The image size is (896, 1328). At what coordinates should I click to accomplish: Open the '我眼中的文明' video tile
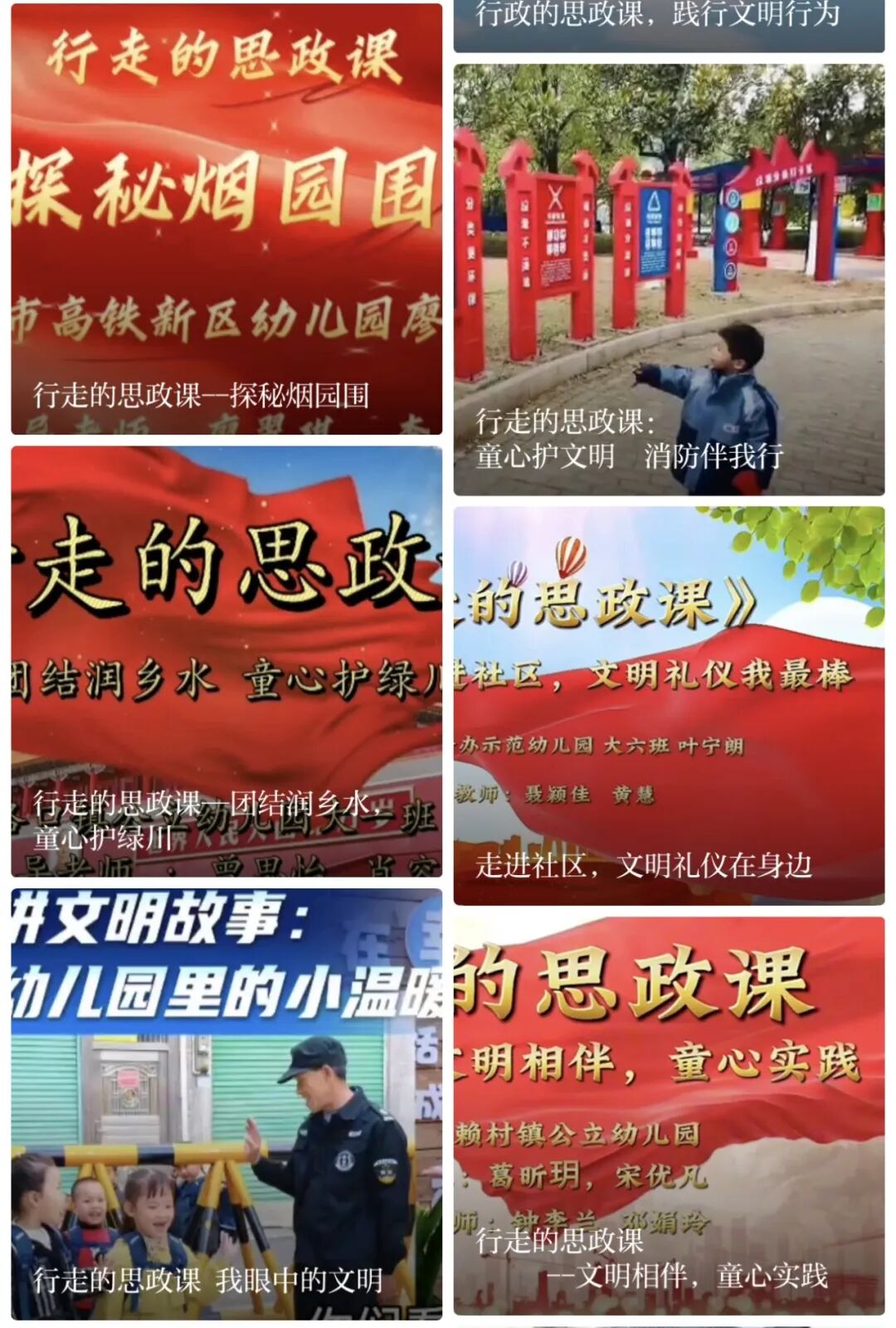coord(226,1103)
